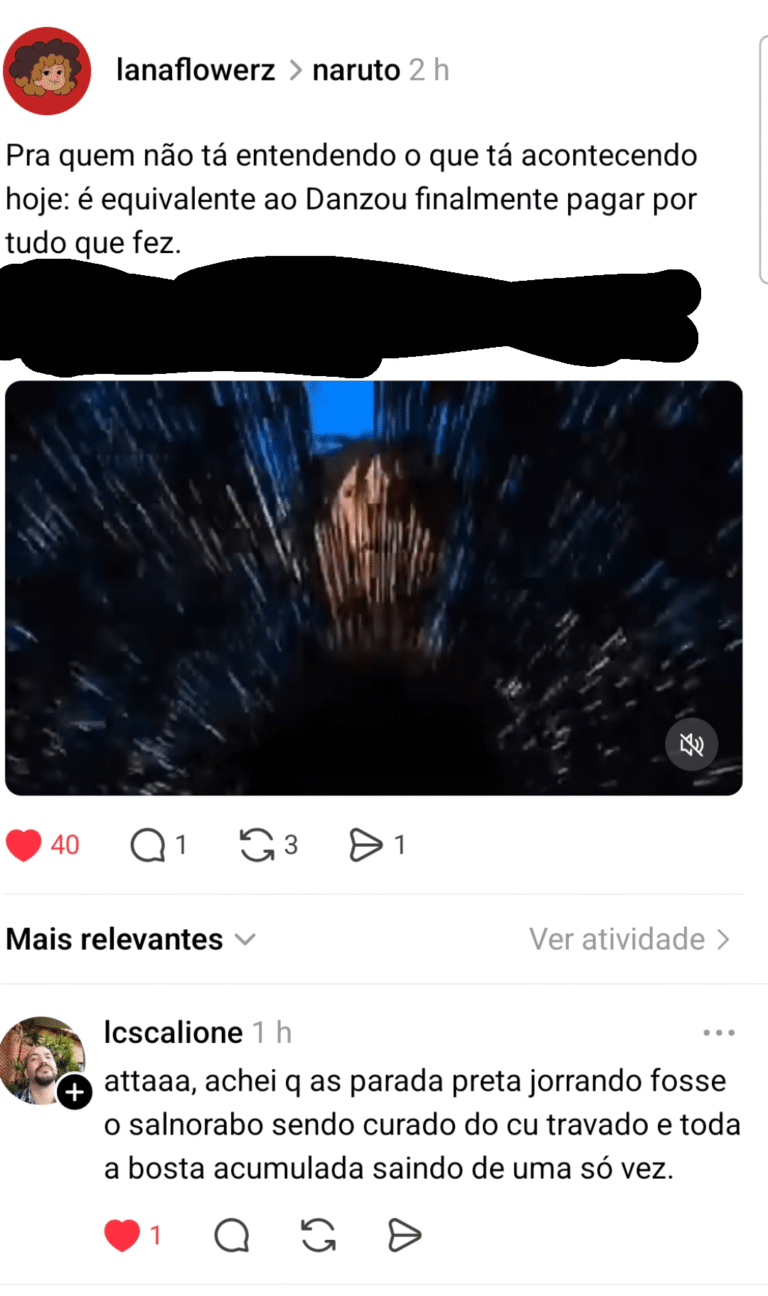Reply to lanaflowerz's post with the comment icon
The image size is (768, 1296).
coord(148,846)
